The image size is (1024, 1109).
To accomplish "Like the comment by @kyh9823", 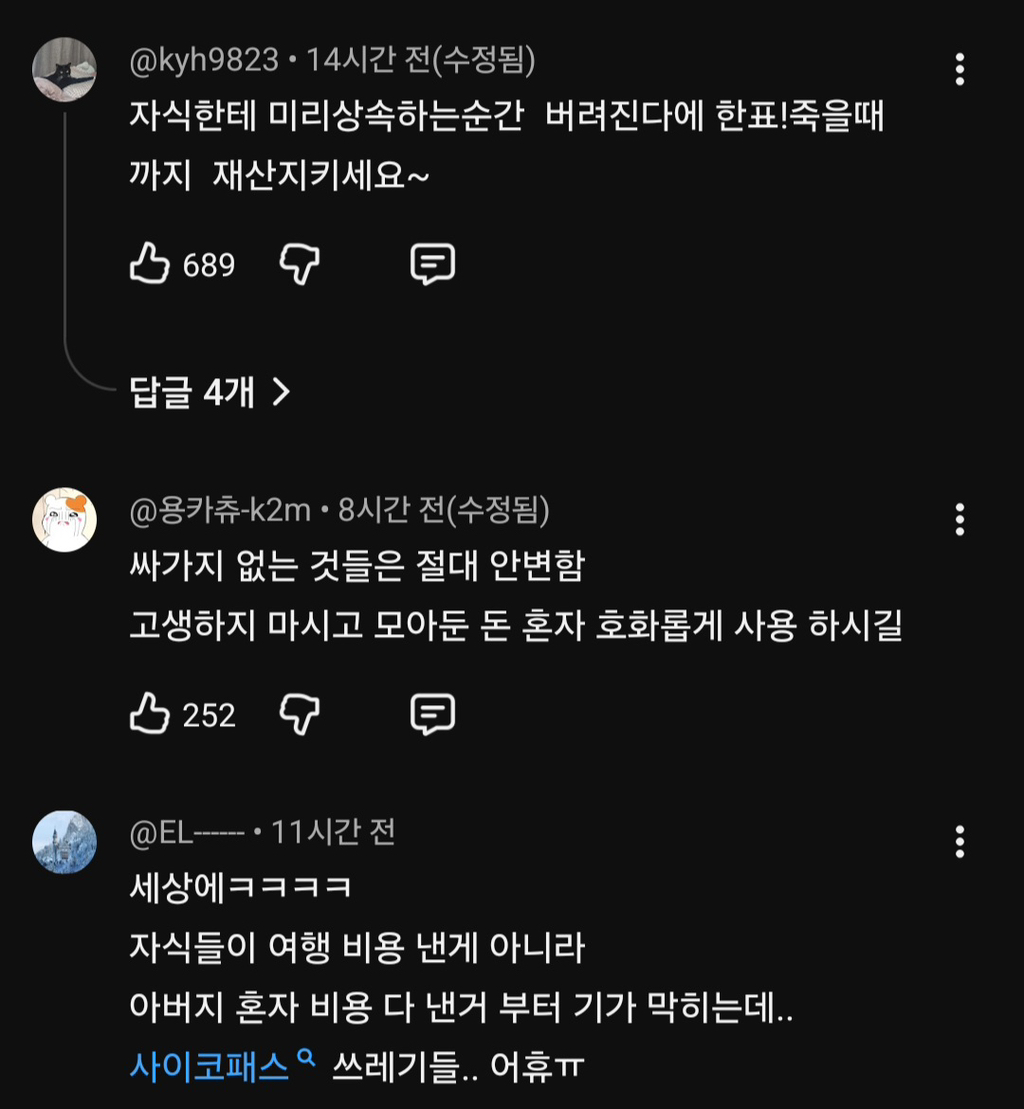I will click(x=150, y=264).
